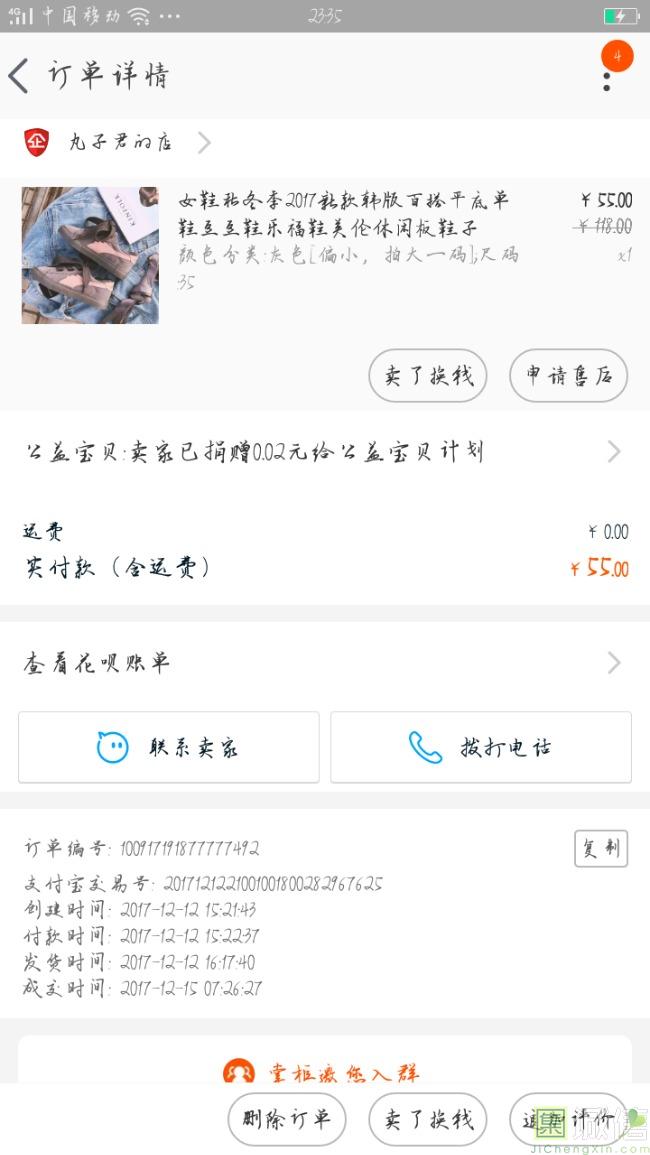Tap 卖了换钱 button beside 申请售后

click(428, 376)
